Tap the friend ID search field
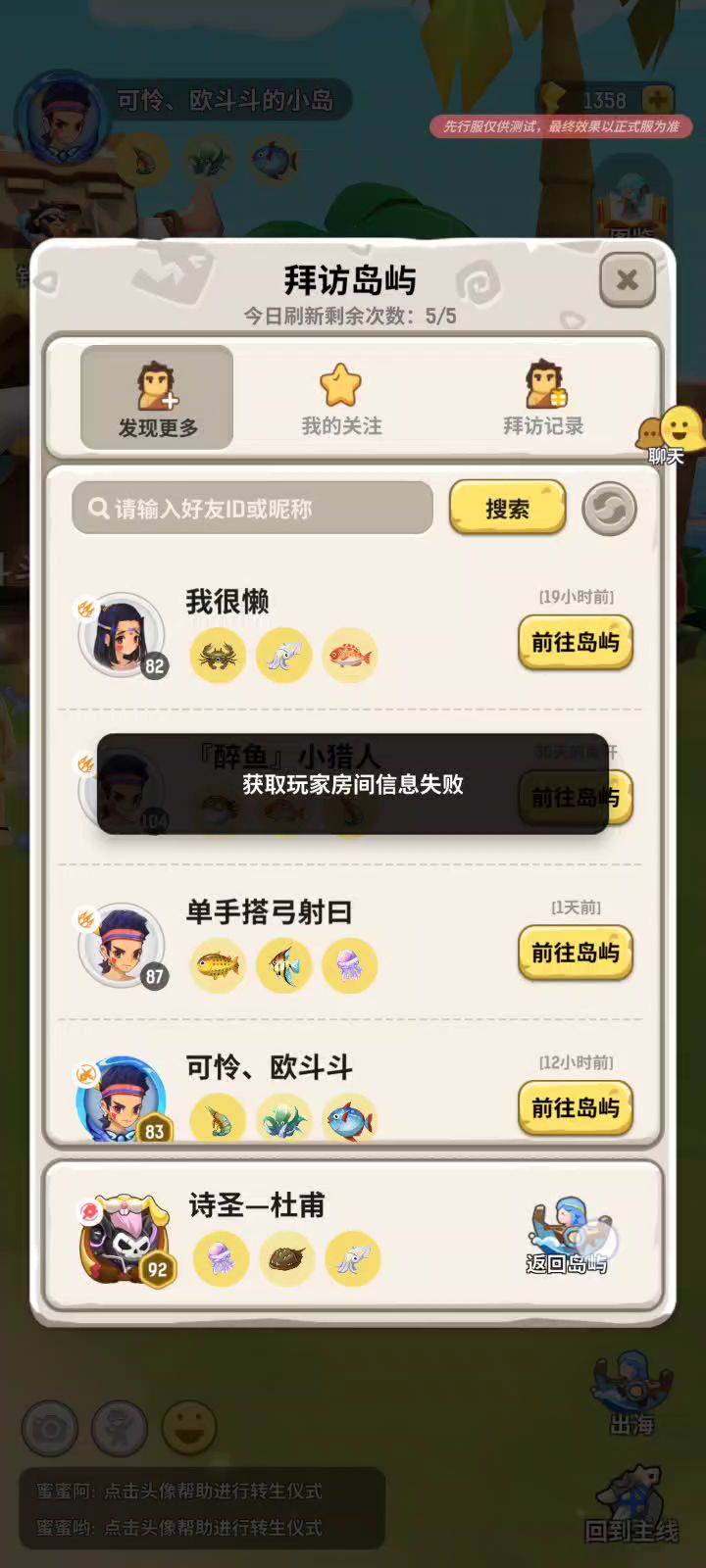 253,509
